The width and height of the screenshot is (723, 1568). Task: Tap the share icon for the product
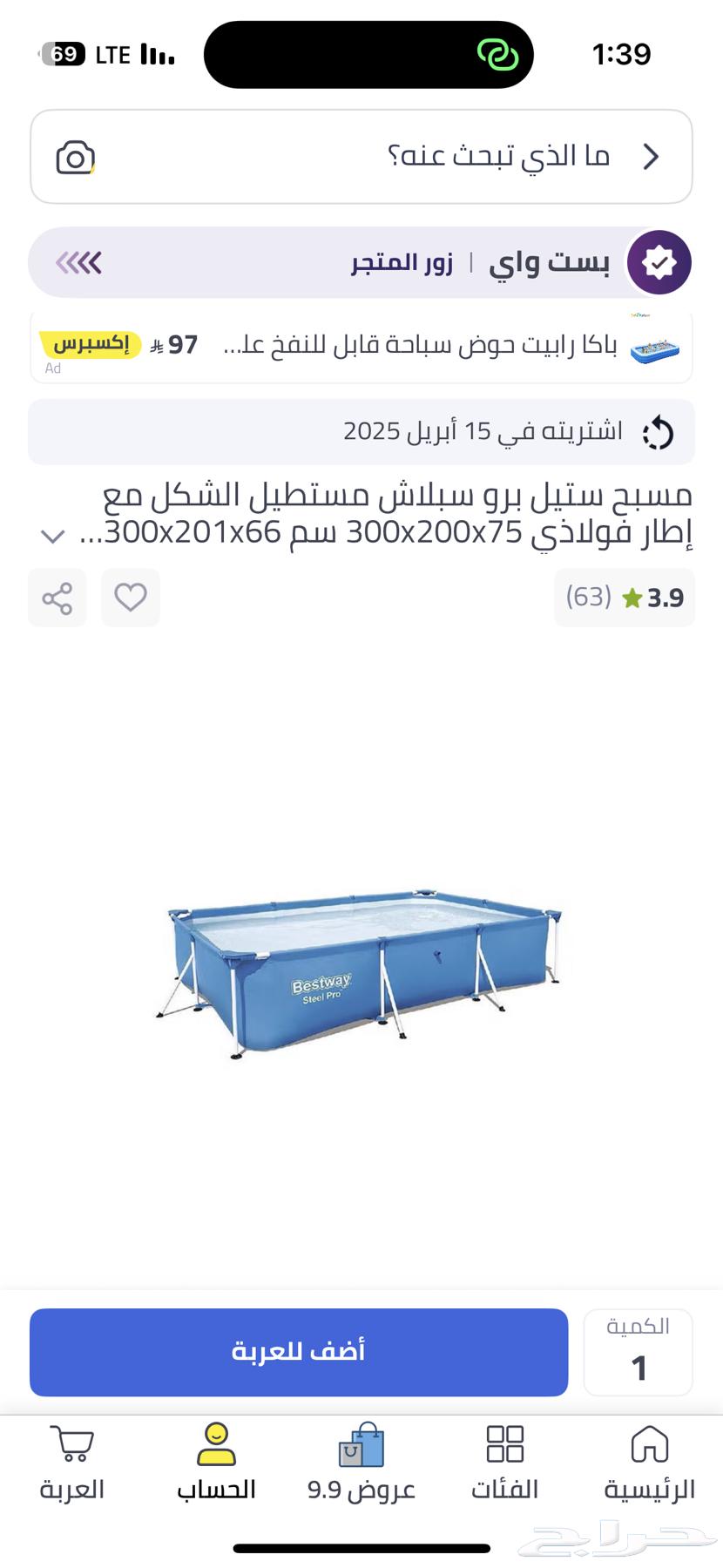[57, 598]
